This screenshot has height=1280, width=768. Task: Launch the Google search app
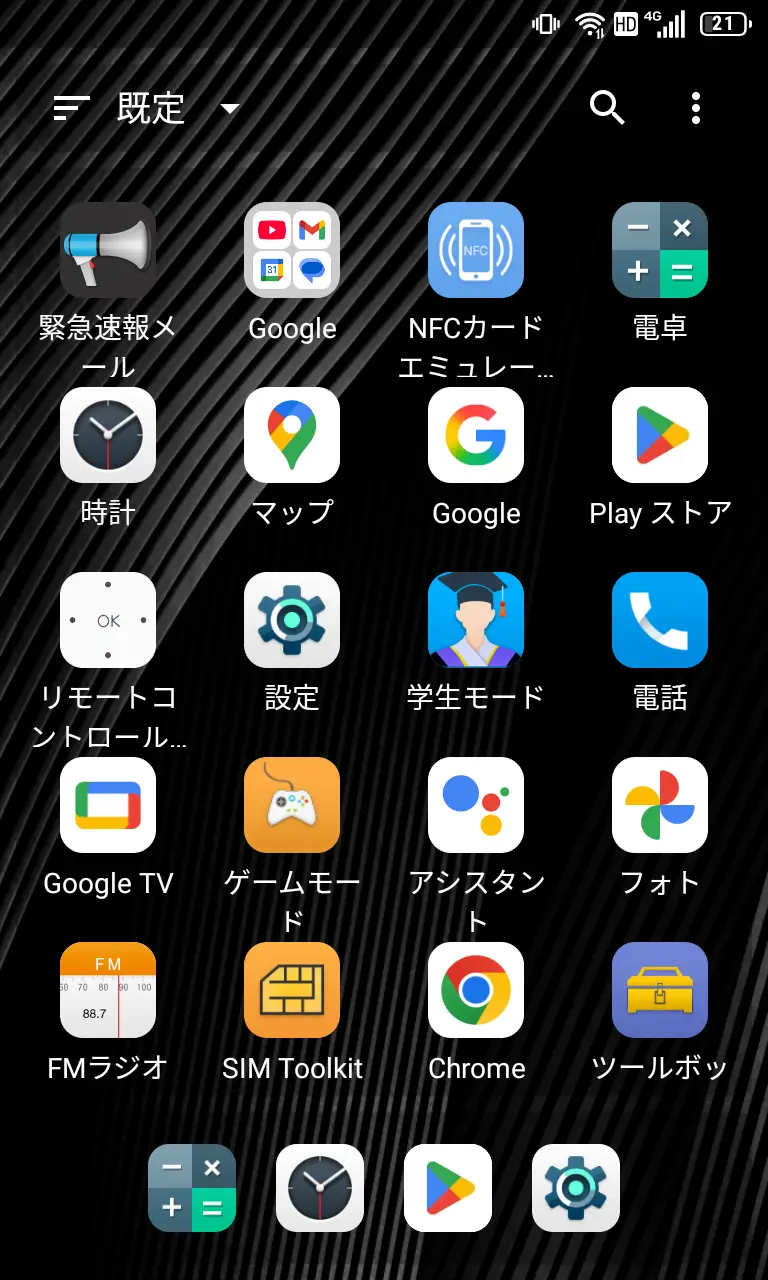476,435
